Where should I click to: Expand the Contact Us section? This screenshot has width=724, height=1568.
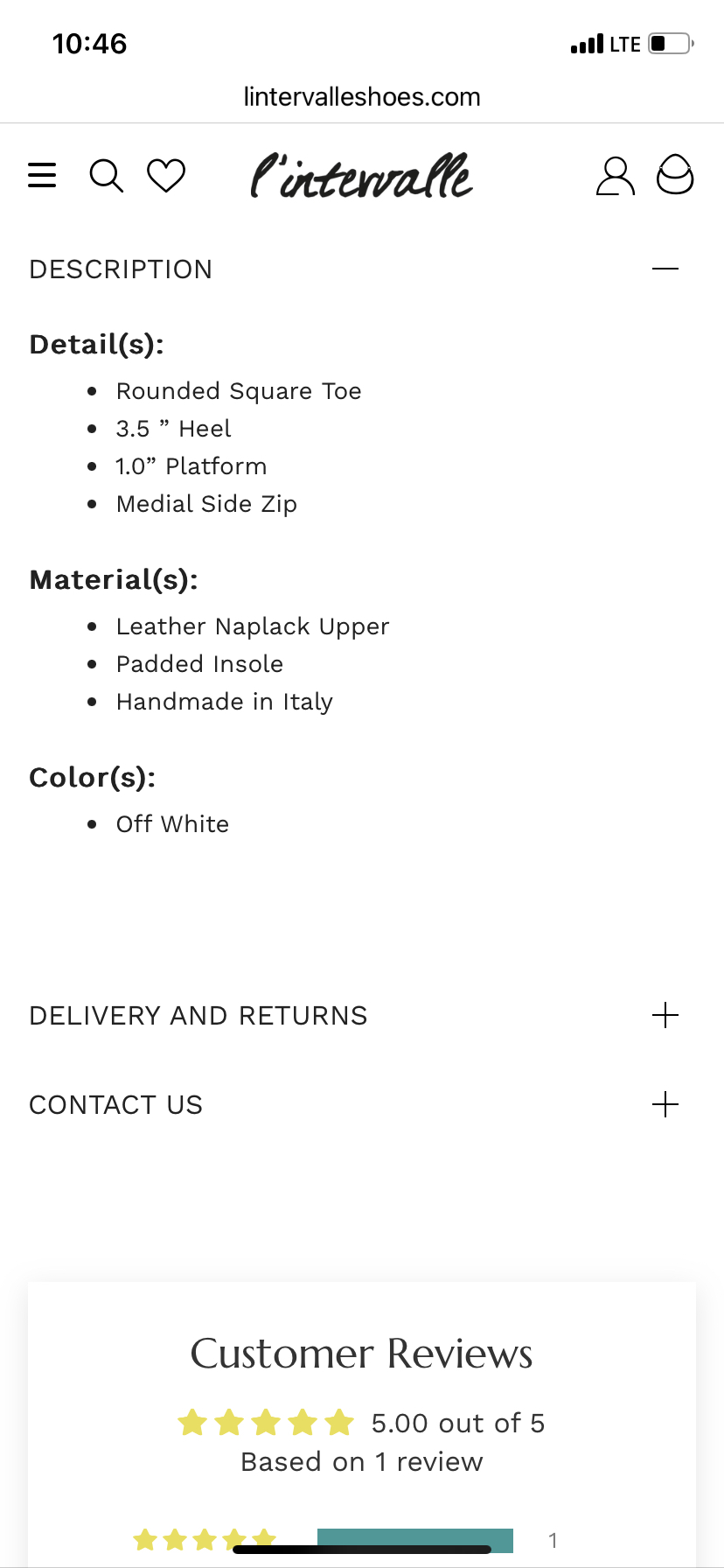[x=665, y=1104]
